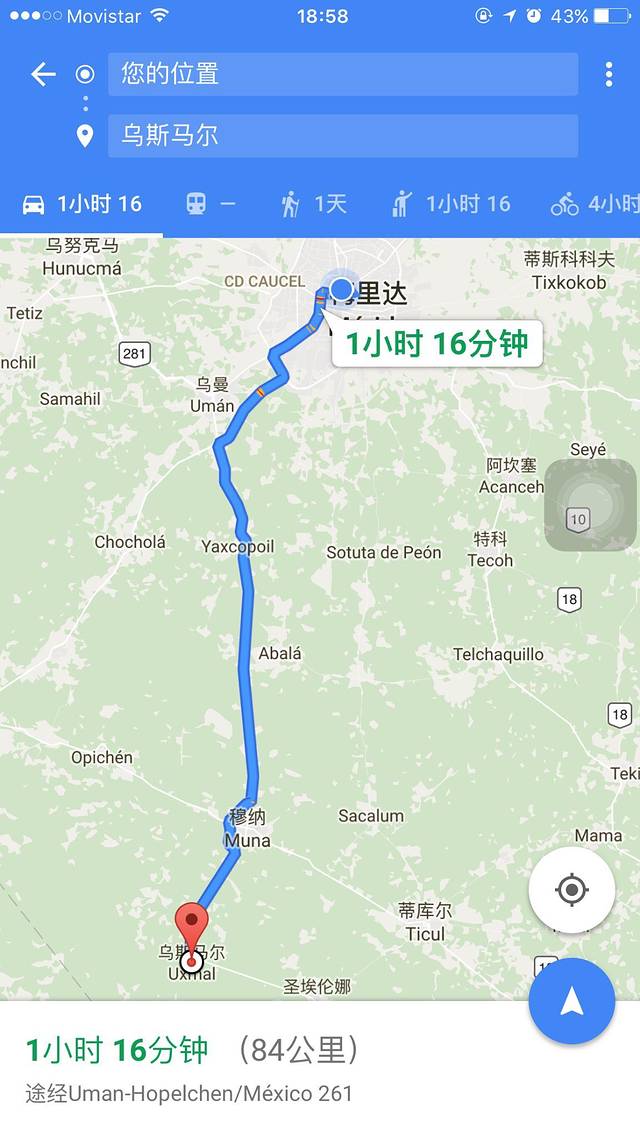Edit the starting point 您的位置
Image resolution: width=640 pixels, height=1137 pixels.
pyautogui.click(x=342, y=74)
